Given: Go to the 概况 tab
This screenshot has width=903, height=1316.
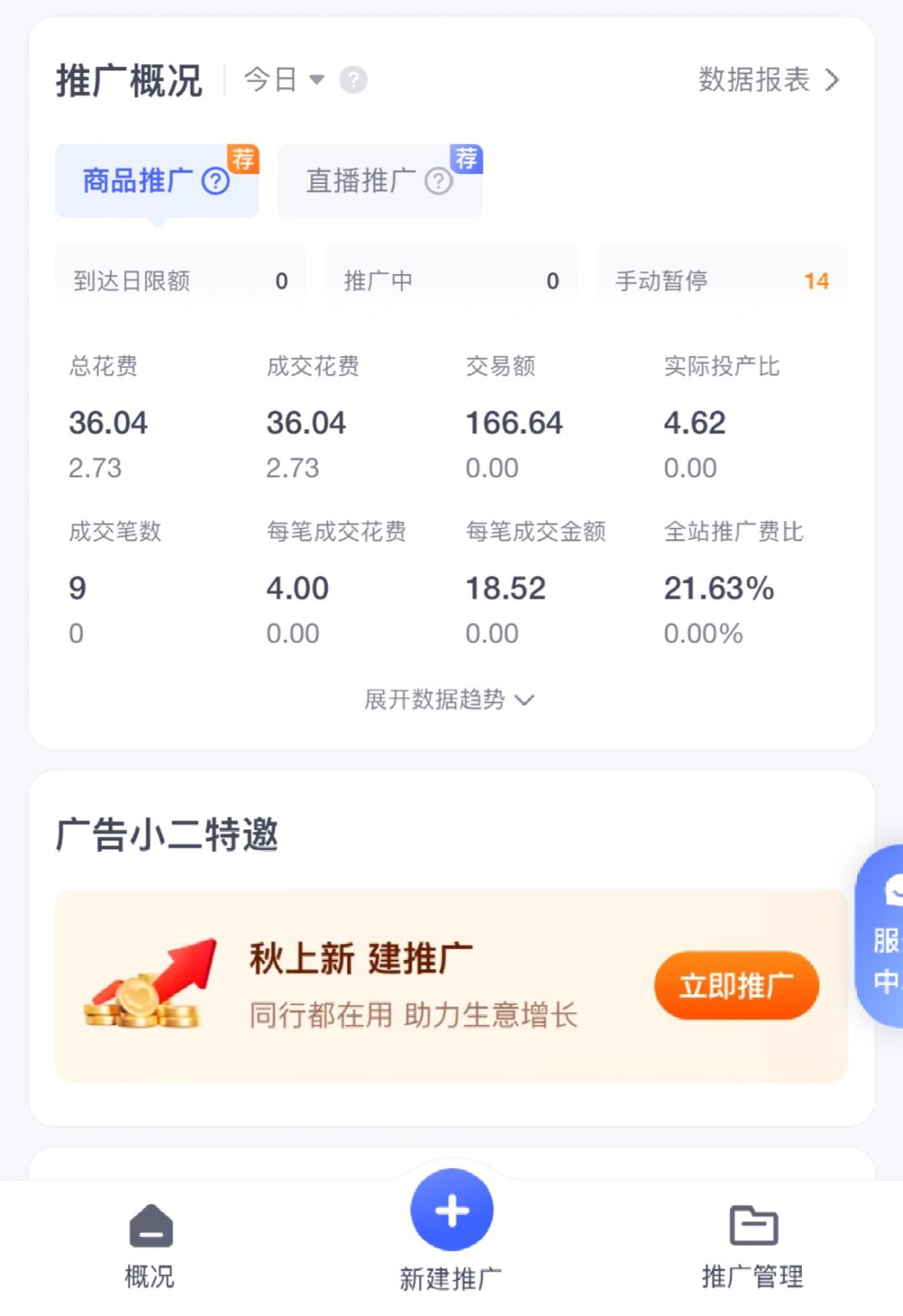Looking at the screenshot, I should click(x=150, y=1246).
